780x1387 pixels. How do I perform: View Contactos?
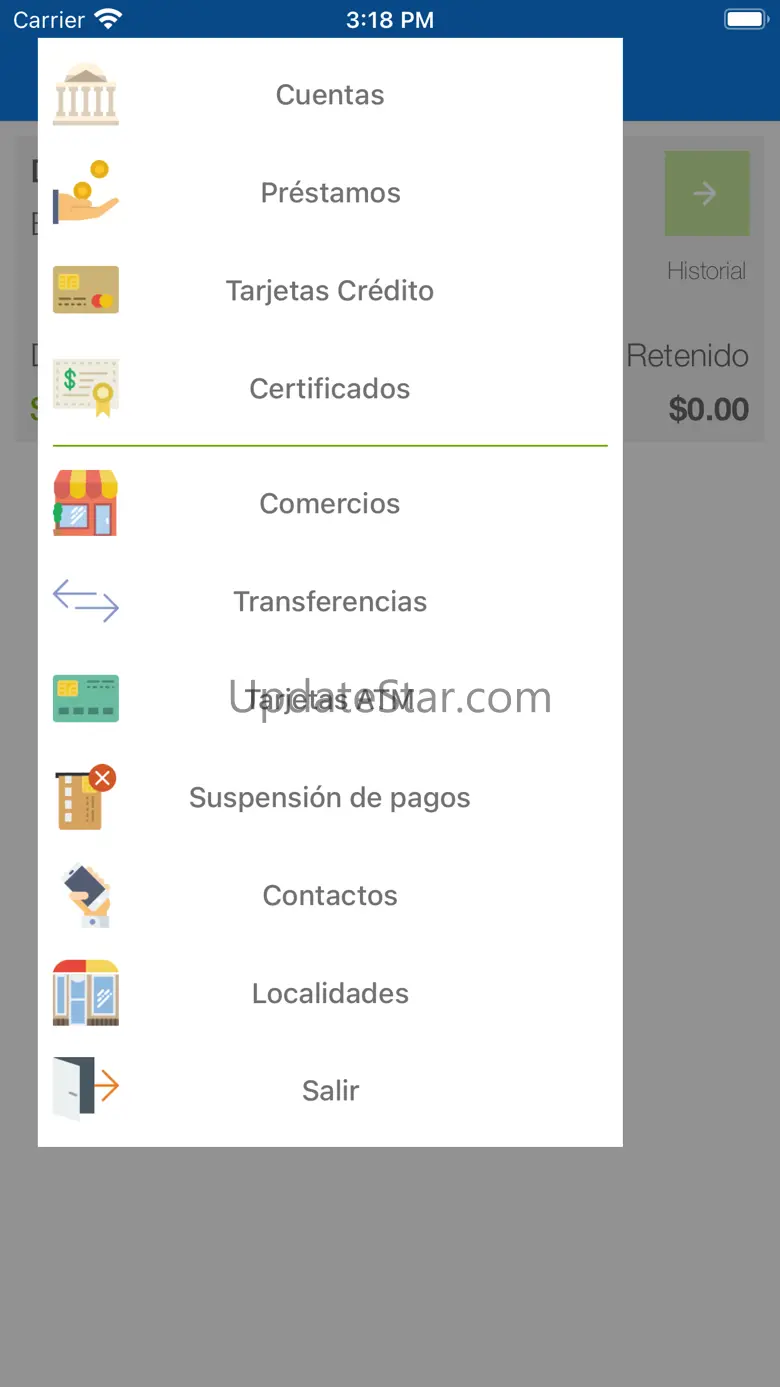330,895
